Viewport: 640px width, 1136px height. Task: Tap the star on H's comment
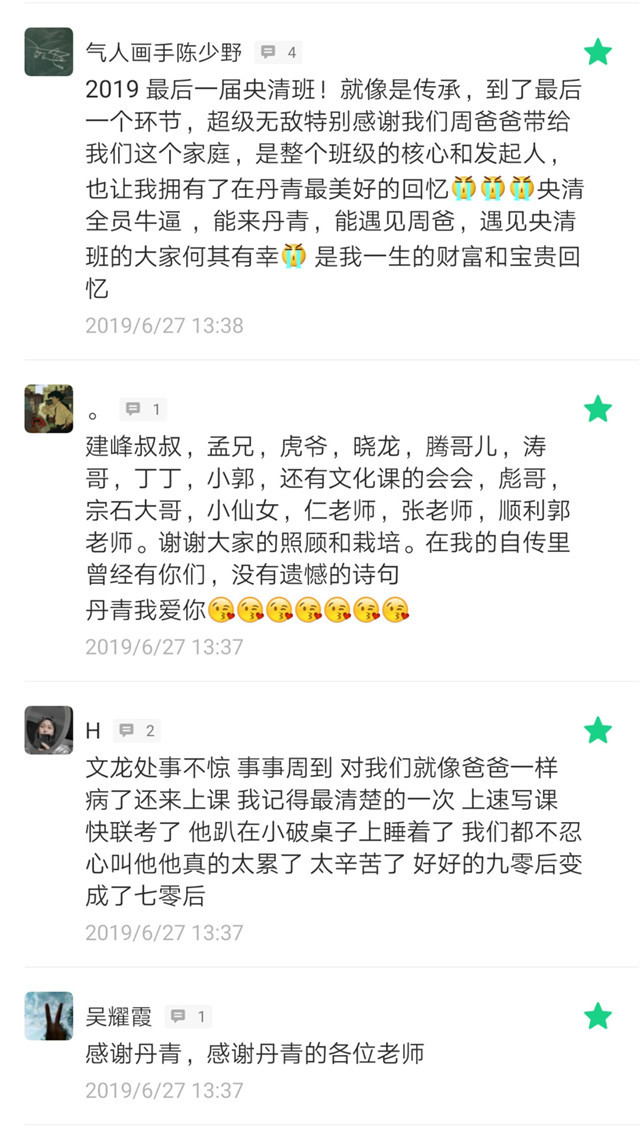[598, 730]
